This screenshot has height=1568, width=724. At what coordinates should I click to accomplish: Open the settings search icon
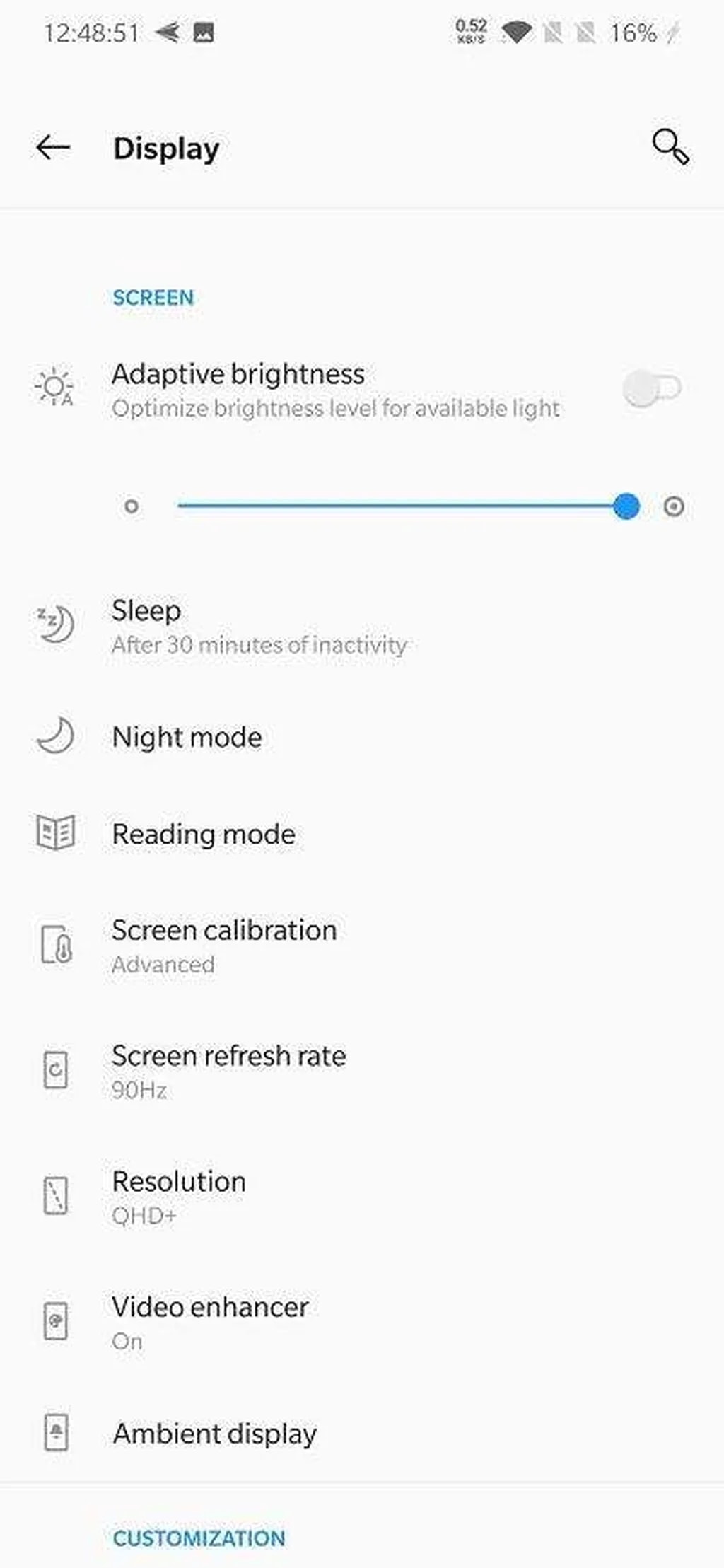[670, 147]
